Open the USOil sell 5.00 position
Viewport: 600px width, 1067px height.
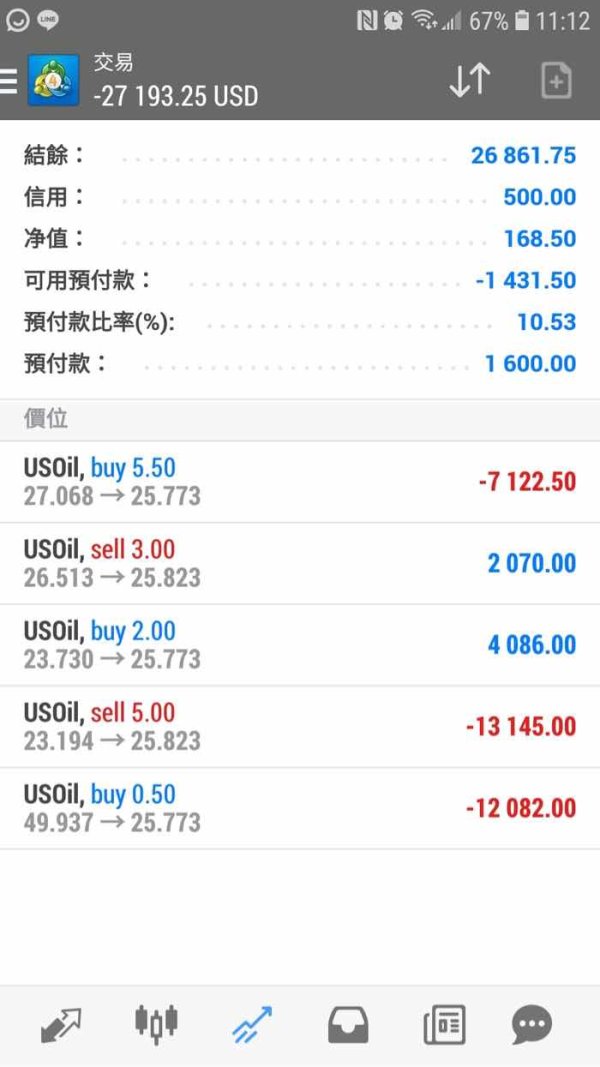tap(300, 727)
